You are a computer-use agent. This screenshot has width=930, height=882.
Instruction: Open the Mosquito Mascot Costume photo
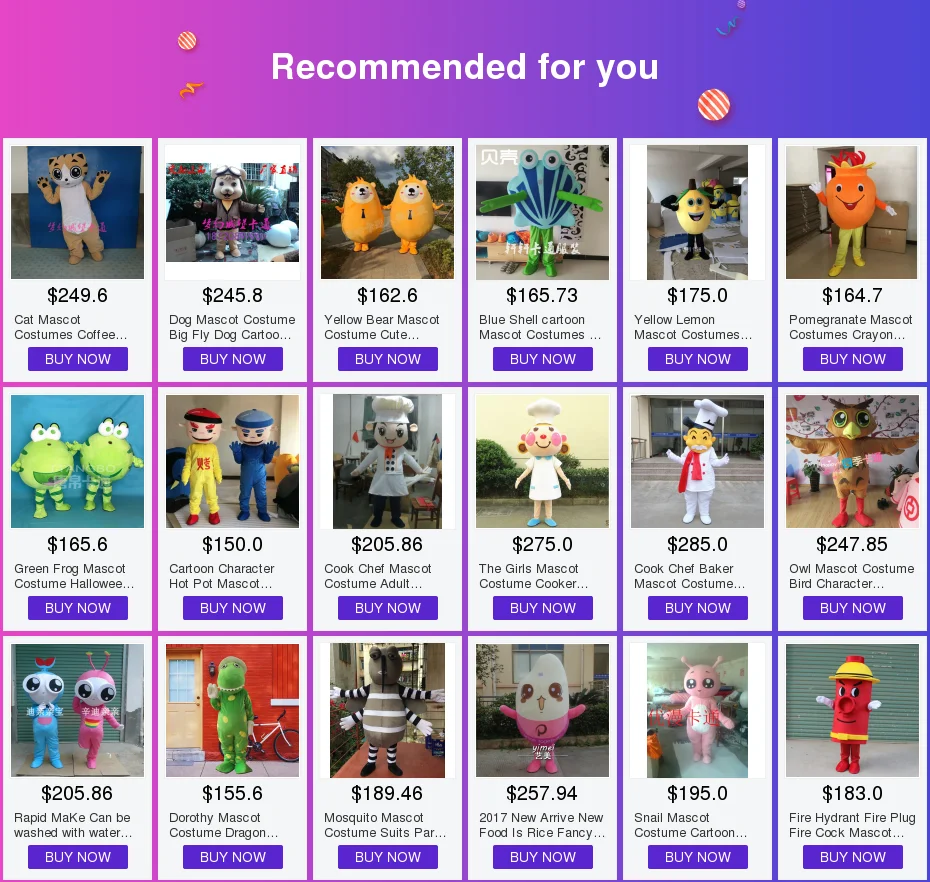point(387,711)
